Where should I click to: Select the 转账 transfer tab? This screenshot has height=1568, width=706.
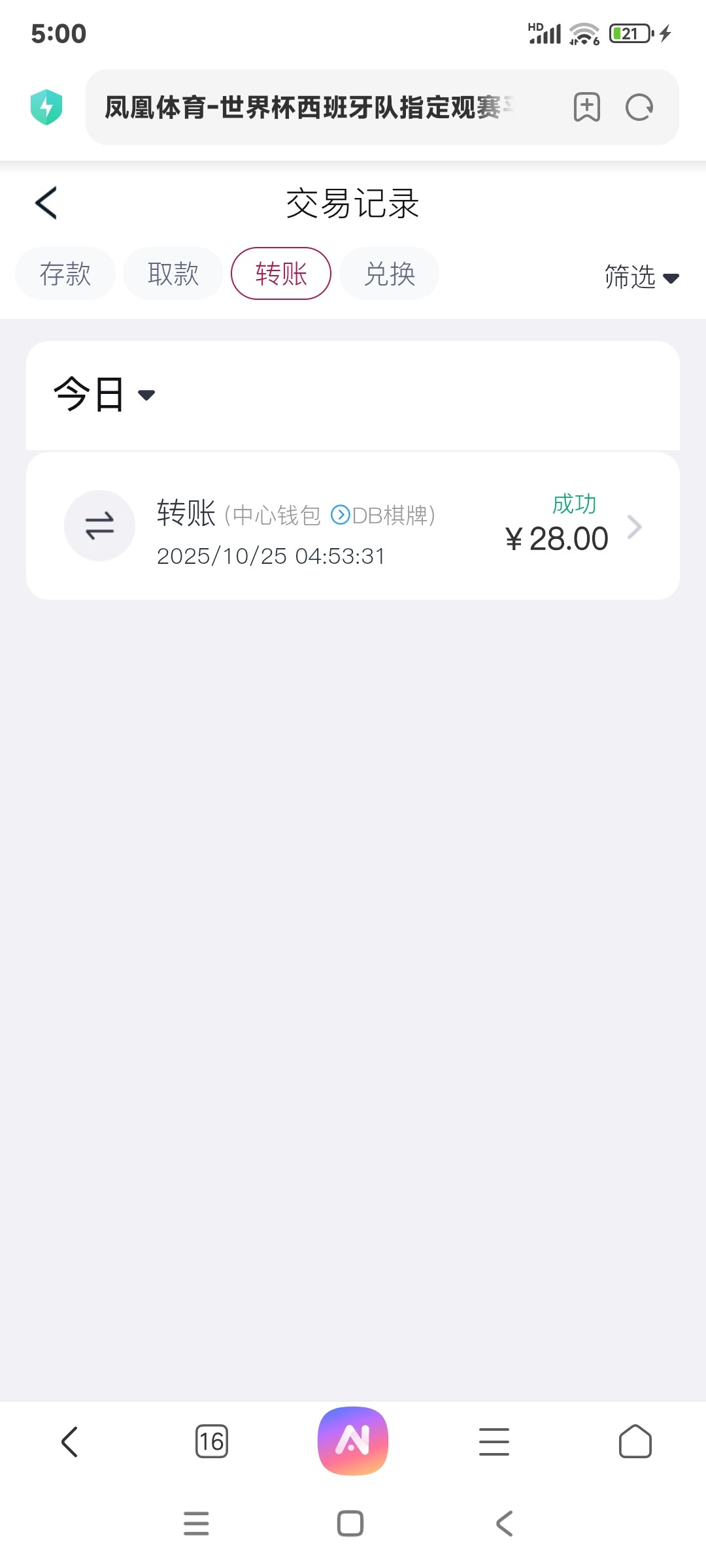click(280, 274)
